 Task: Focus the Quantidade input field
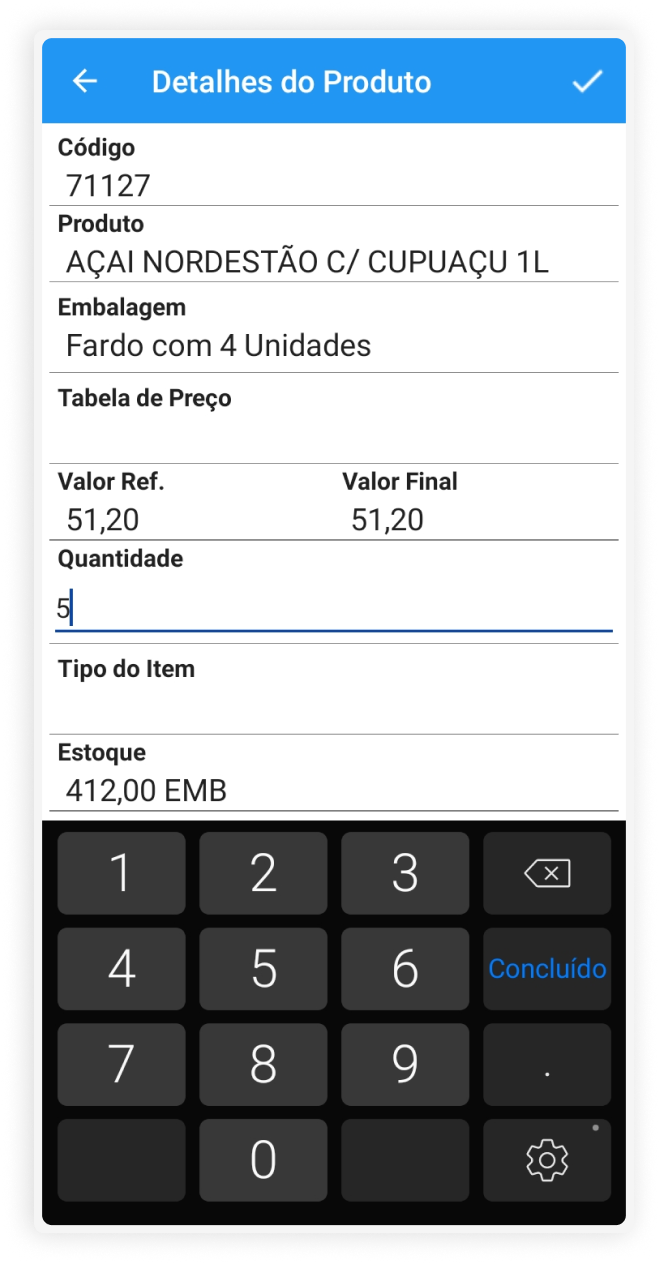(x=333, y=609)
